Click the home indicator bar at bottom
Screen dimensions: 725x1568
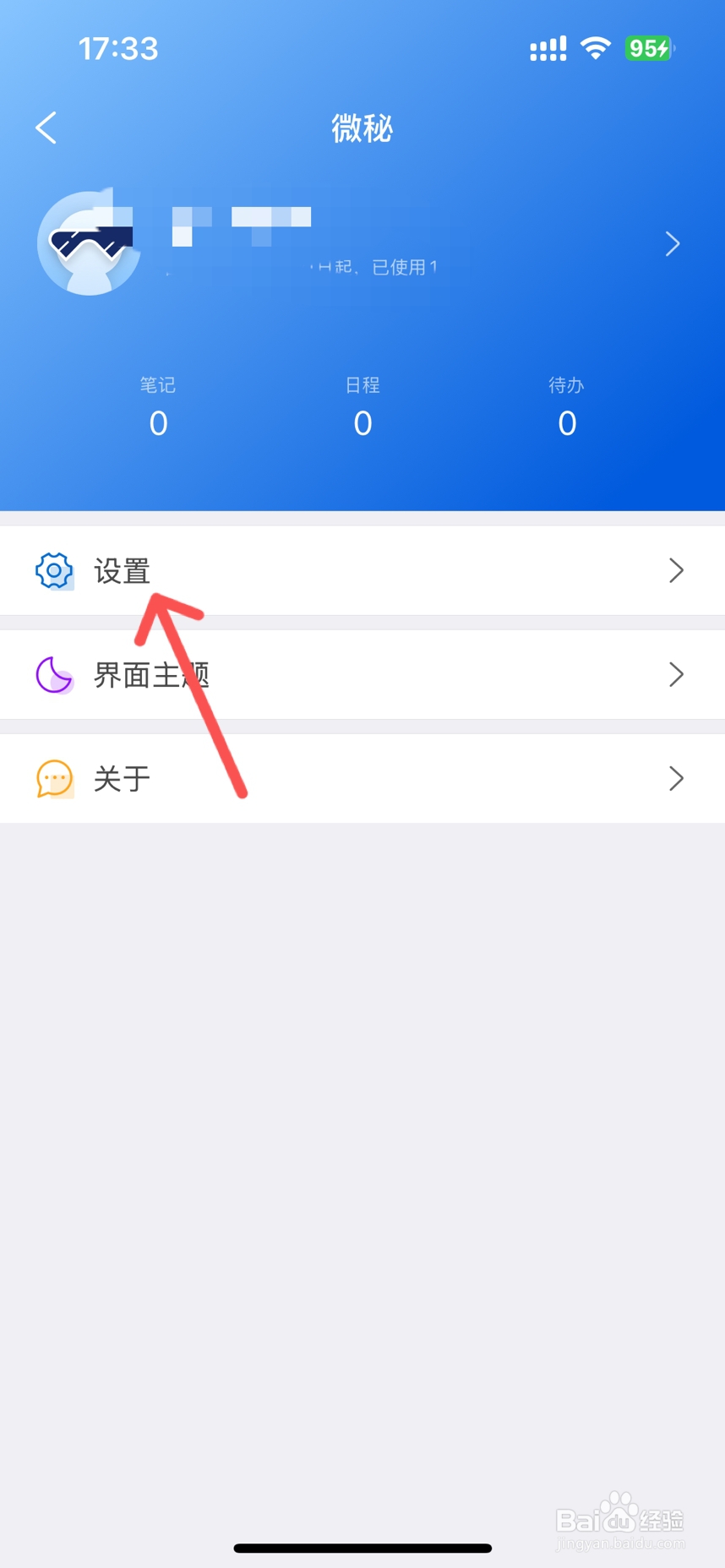click(362, 1548)
